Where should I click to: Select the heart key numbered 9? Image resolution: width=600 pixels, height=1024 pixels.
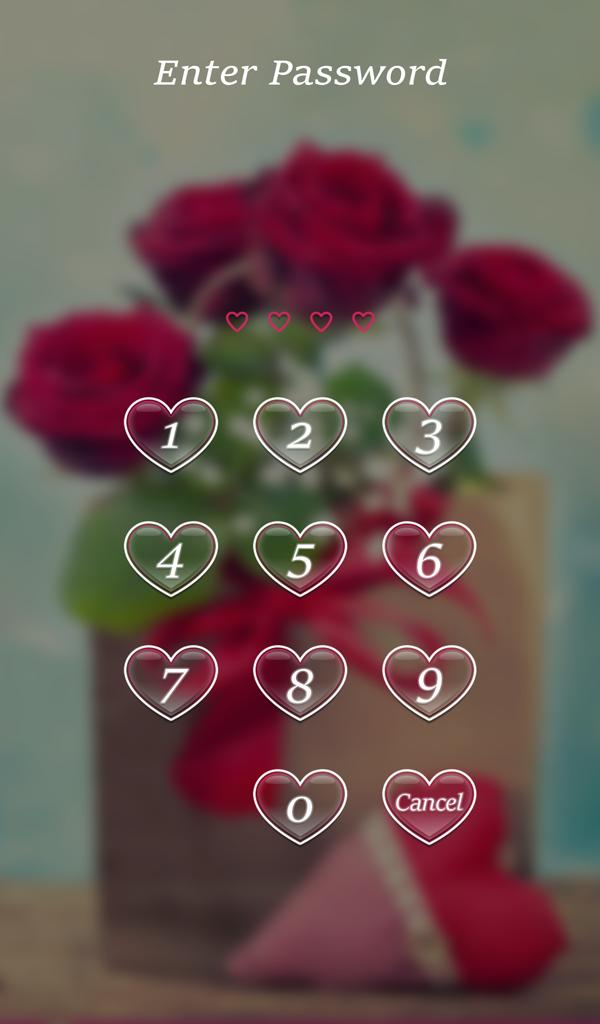point(429,682)
